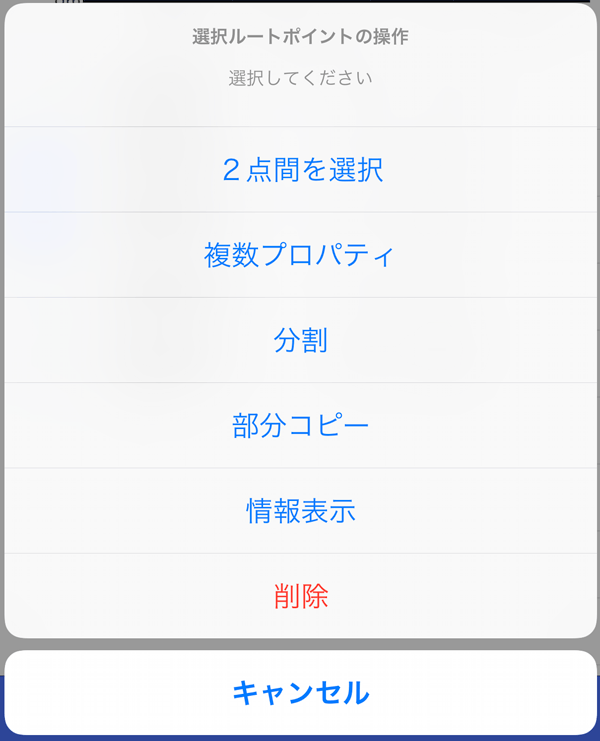Dismiss the sheet with キャンセル
The width and height of the screenshot is (600, 741).
301,692
